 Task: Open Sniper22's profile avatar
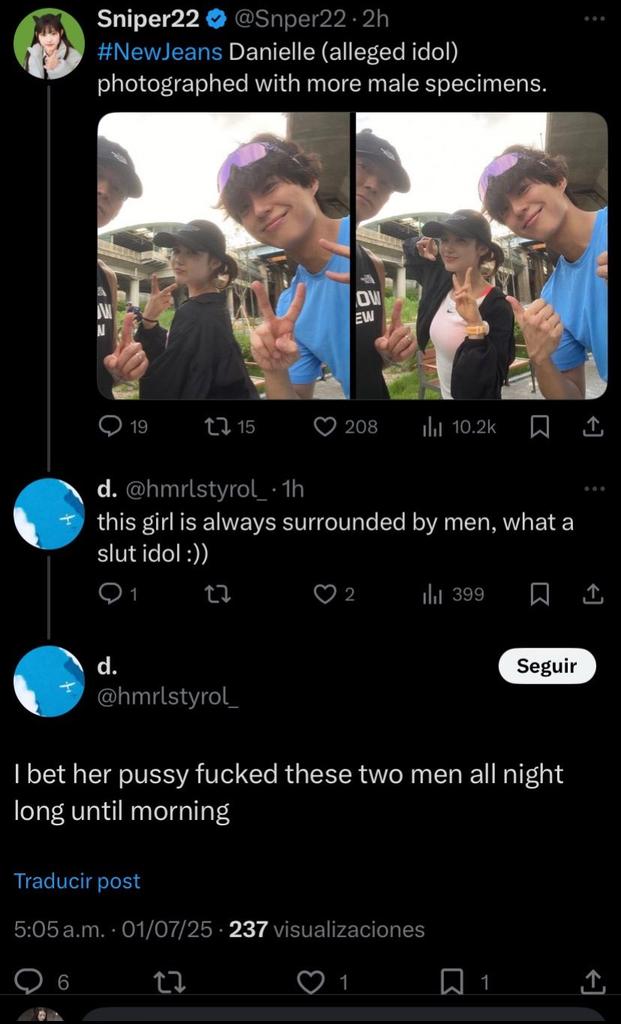point(49,44)
